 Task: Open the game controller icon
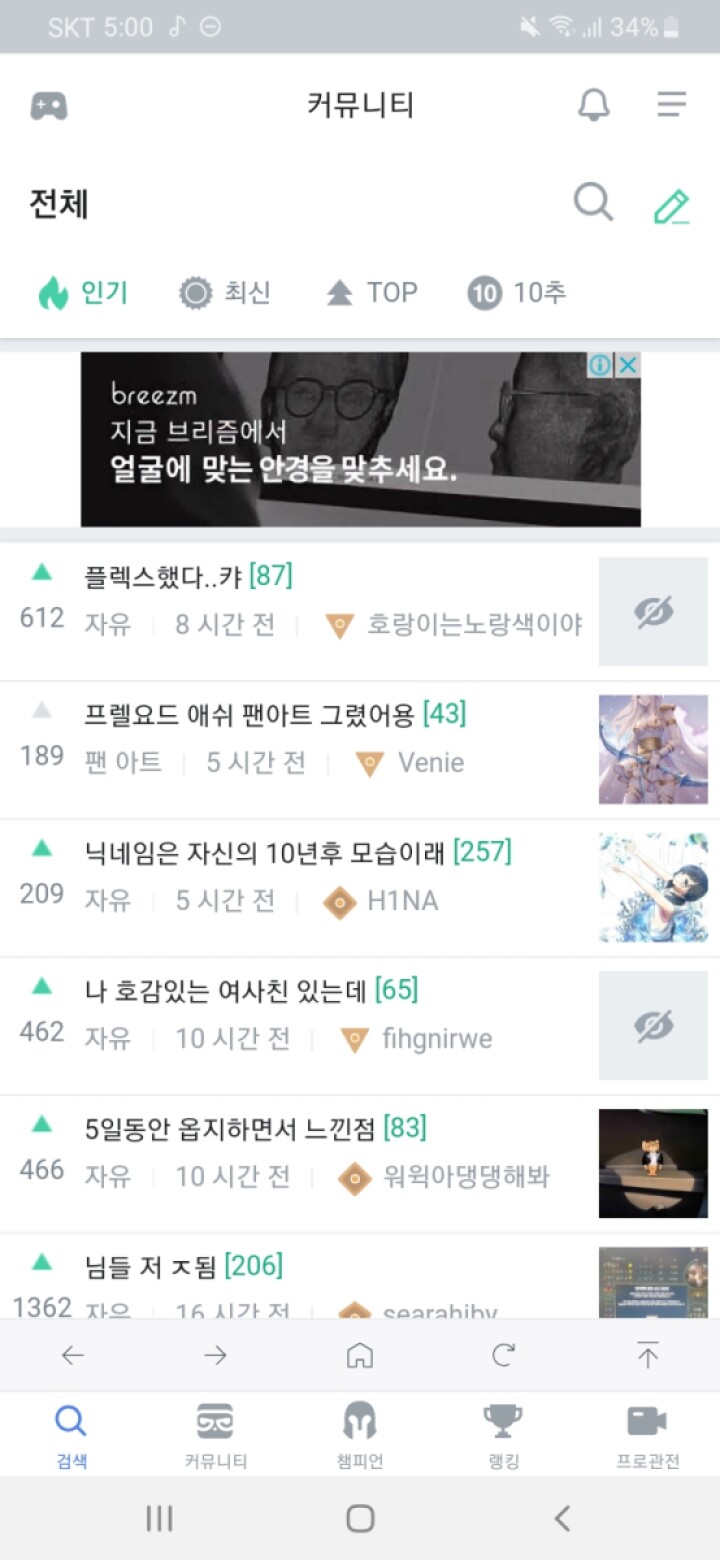[48, 105]
